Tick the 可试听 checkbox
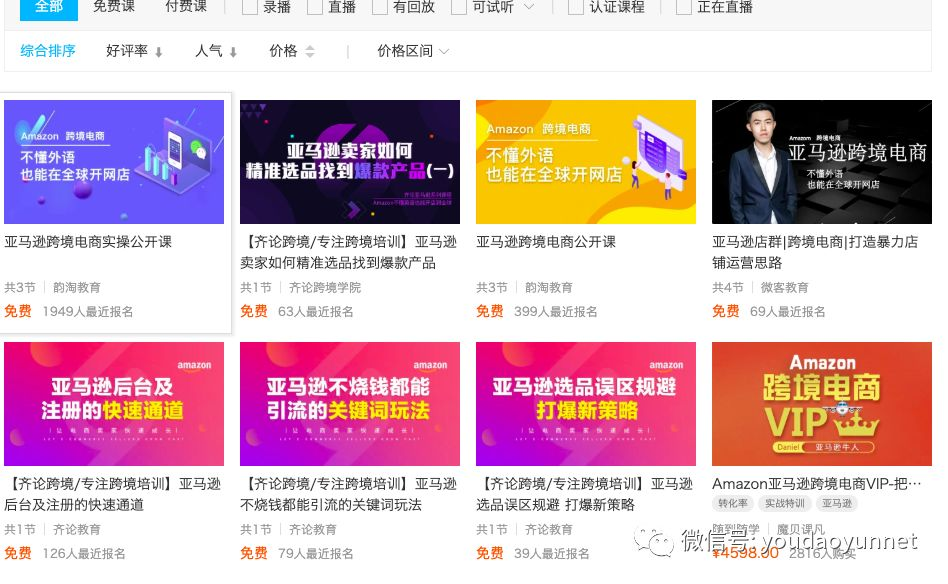The image size is (948, 584). click(x=459, y=8)
